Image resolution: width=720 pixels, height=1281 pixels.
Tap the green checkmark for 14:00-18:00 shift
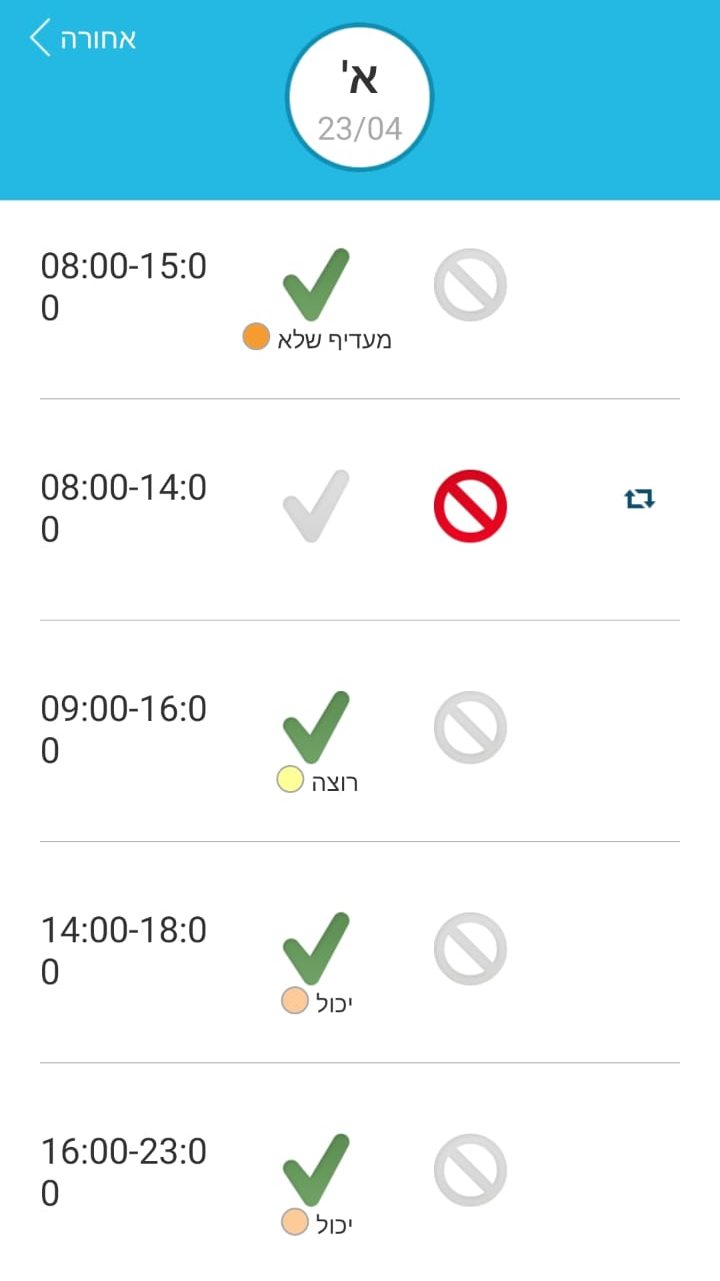point(316,948)
